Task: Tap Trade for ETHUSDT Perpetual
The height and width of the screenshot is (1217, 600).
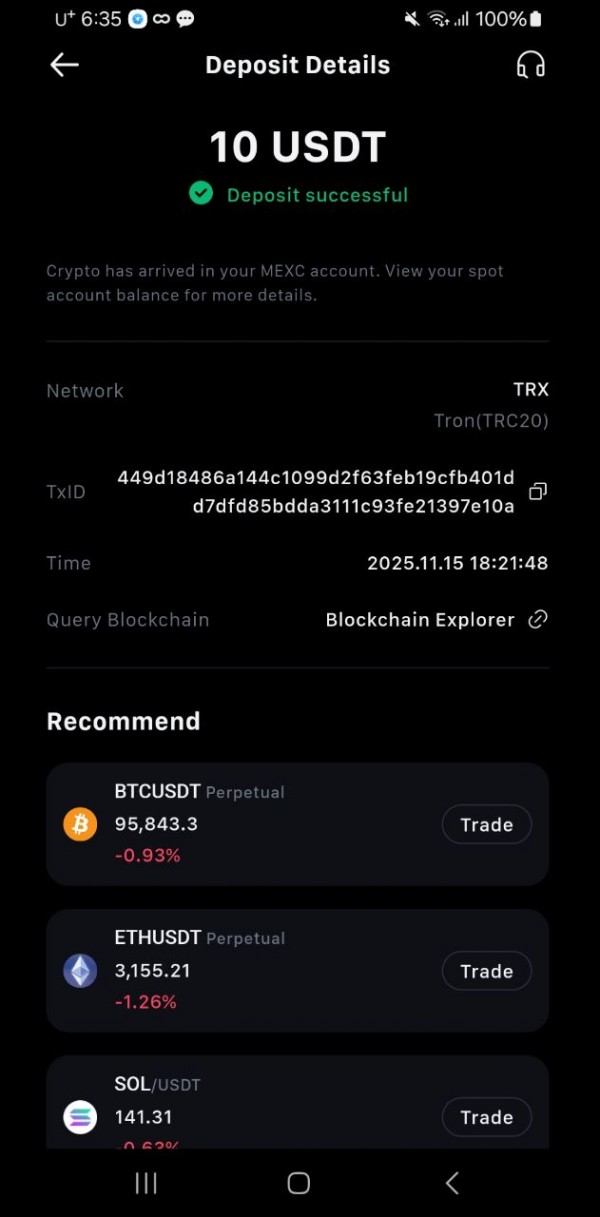Action: tap(486, 971)
